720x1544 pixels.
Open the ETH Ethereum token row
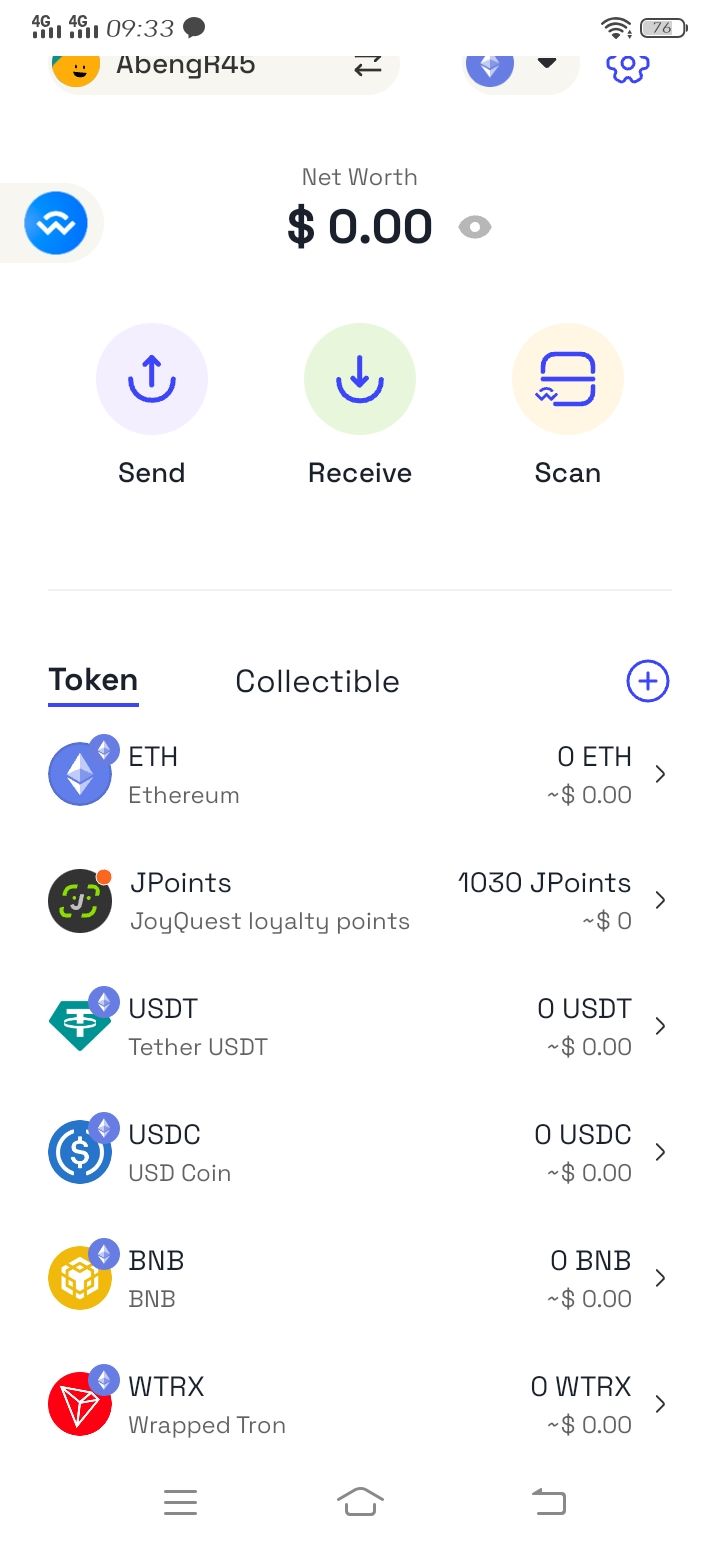tap(360, 775)
